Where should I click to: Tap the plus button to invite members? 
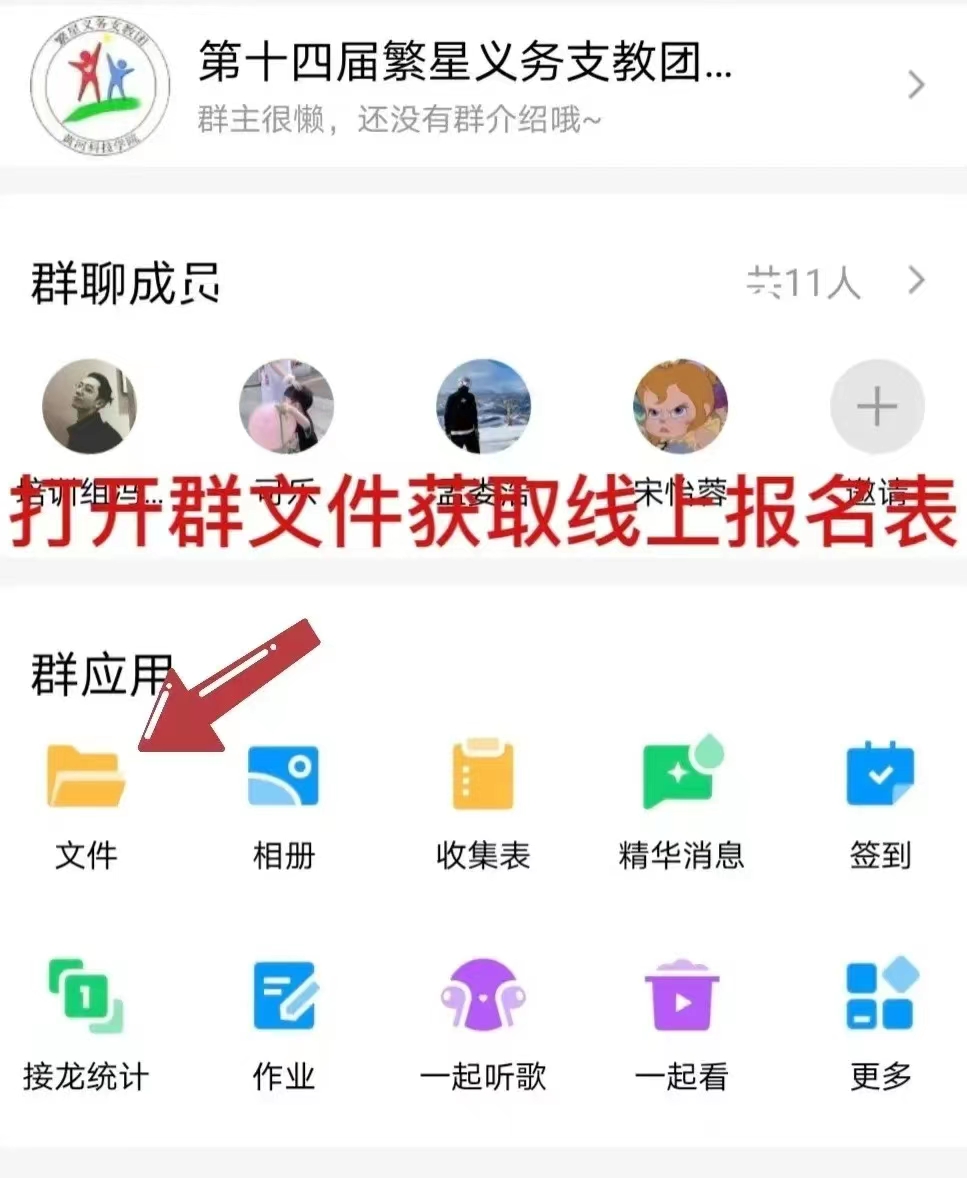[877, 407]
